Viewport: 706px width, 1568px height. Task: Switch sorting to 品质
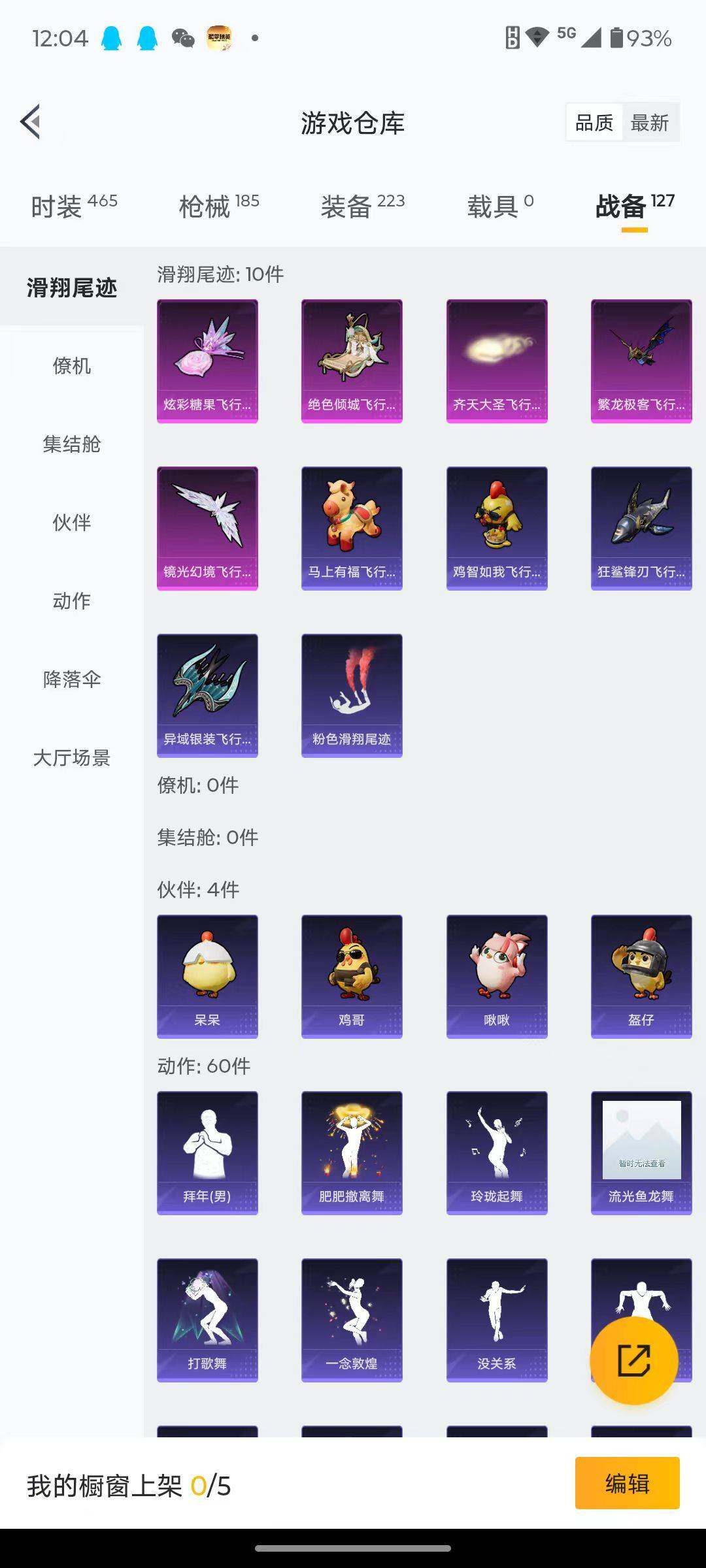coord(594,122)
